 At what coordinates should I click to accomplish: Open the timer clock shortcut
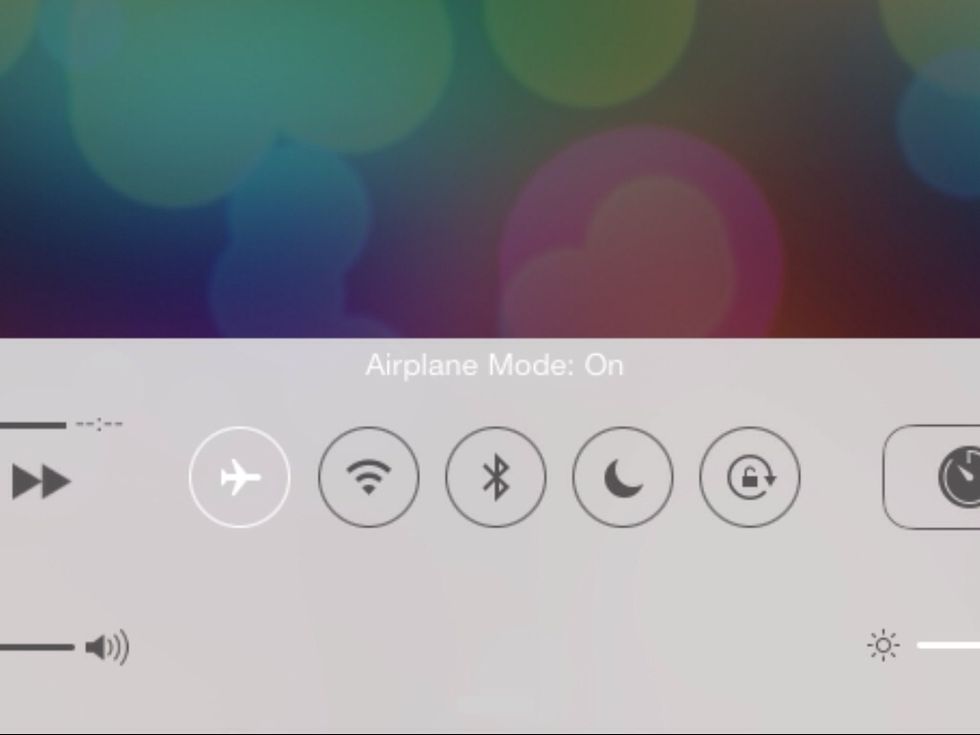click(955, 478)
